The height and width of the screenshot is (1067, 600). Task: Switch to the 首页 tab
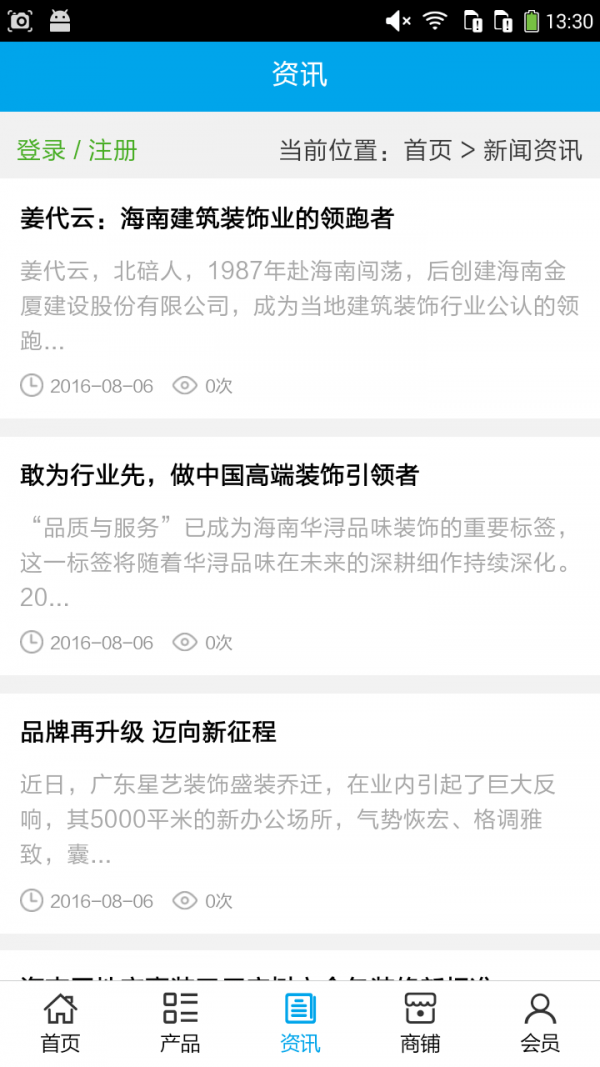tap(60, 1023)
